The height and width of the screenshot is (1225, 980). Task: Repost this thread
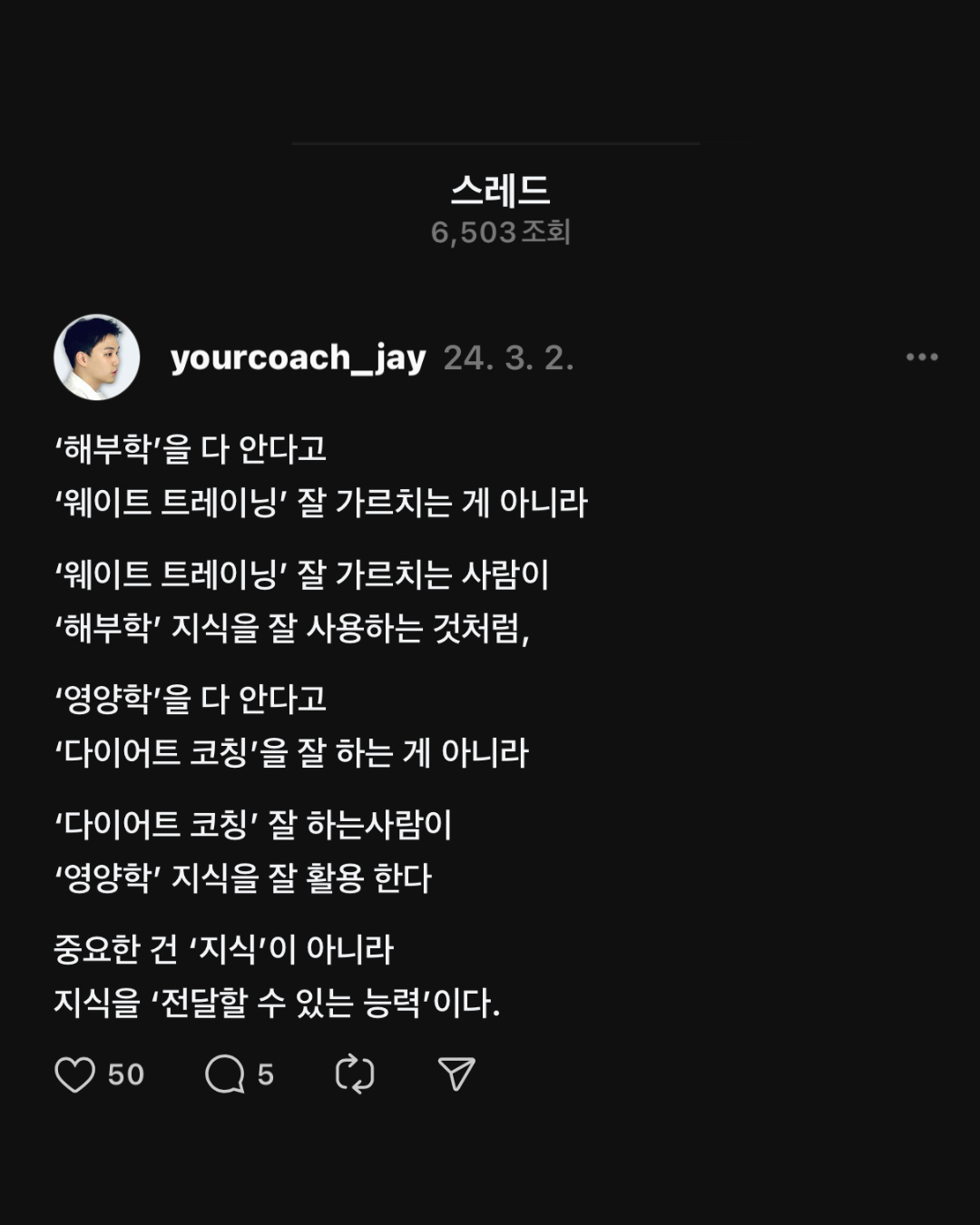[355, 1074]
